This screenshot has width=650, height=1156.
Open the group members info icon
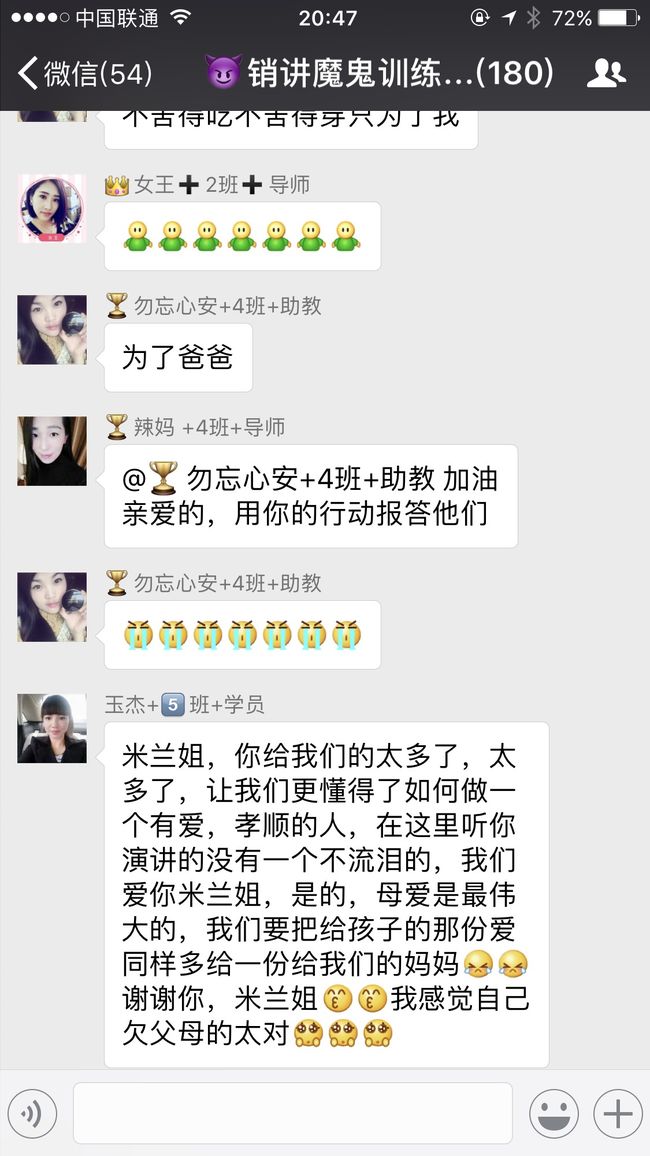pyautogui.click(x=607, y=73)
